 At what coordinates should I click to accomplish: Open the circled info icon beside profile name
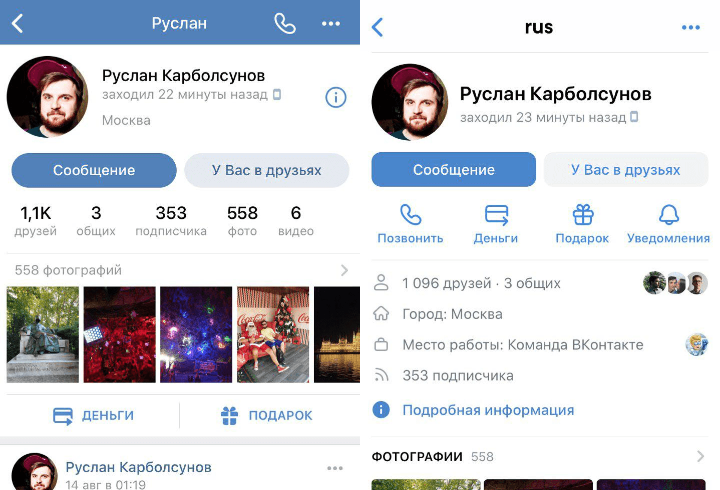pos(336,97)
